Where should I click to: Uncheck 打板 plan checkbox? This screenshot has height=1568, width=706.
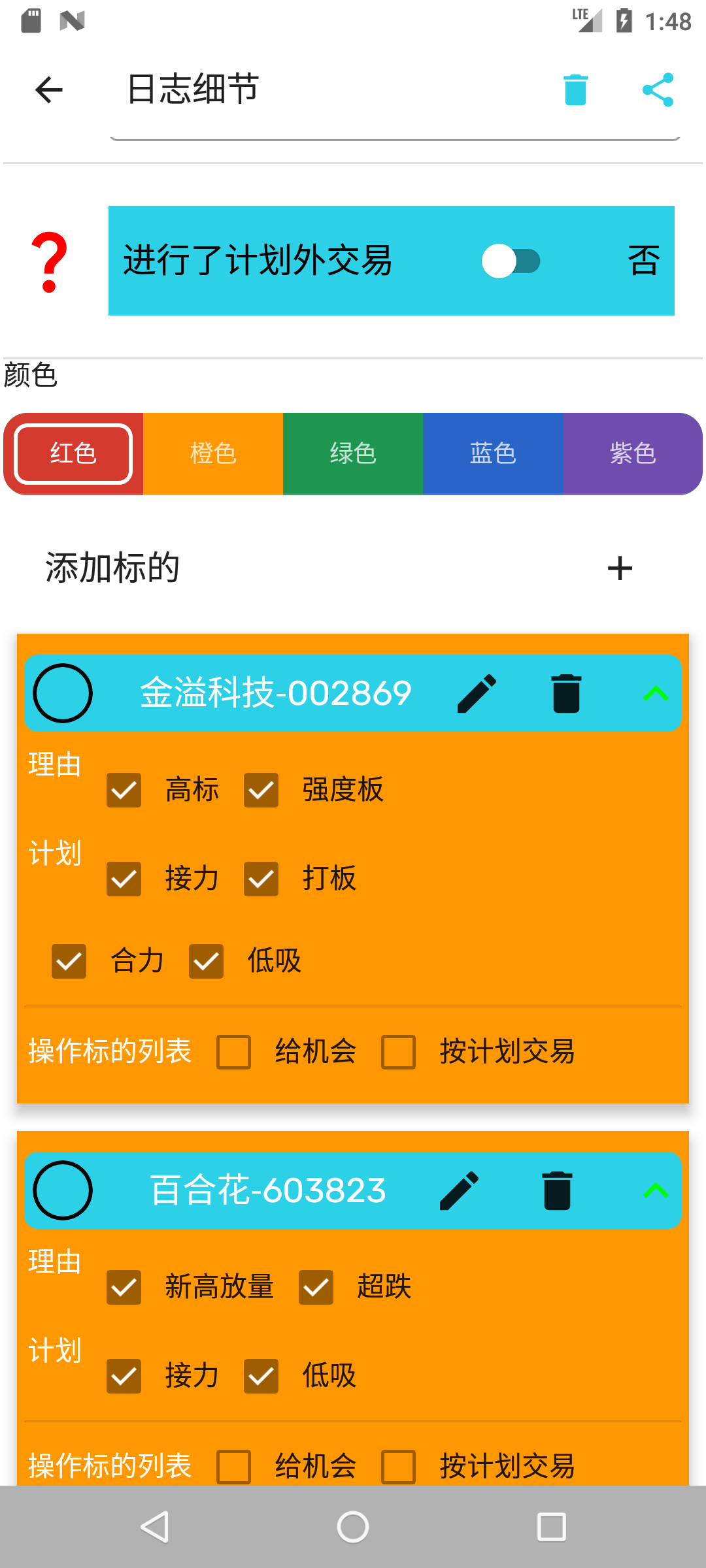[261, 879]
